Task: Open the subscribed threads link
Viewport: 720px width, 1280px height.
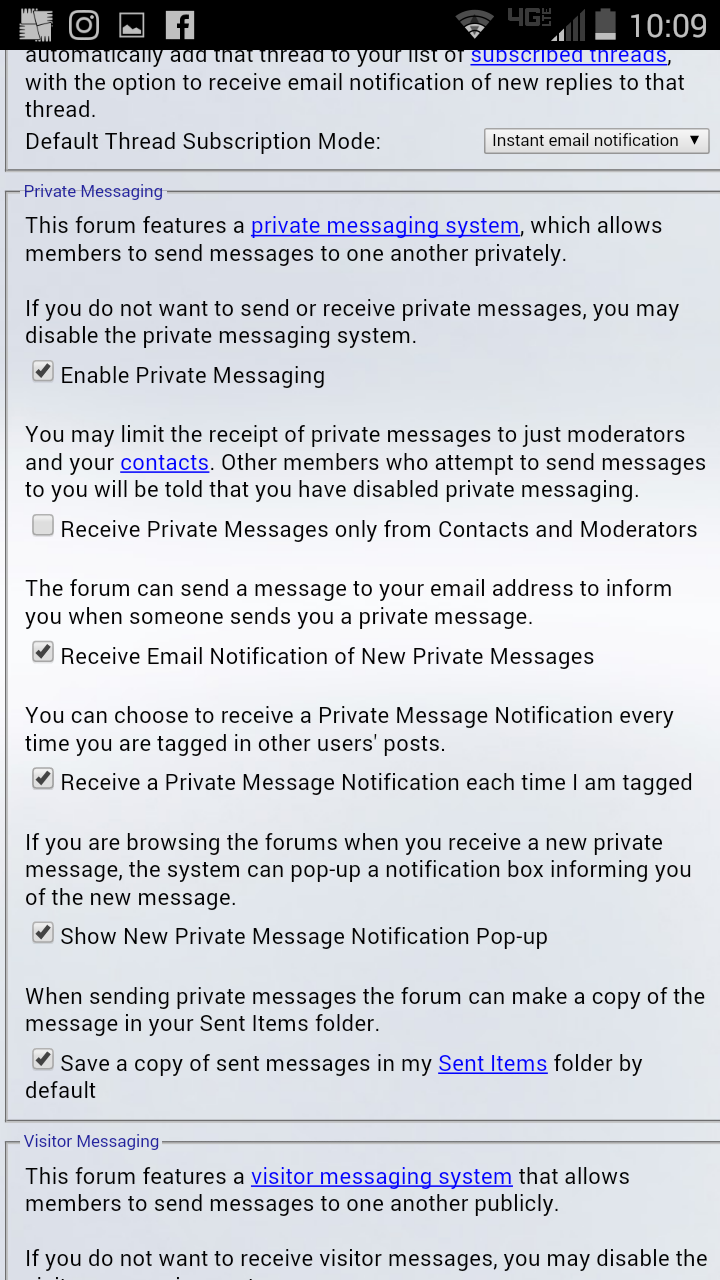Action: point(568,57)
